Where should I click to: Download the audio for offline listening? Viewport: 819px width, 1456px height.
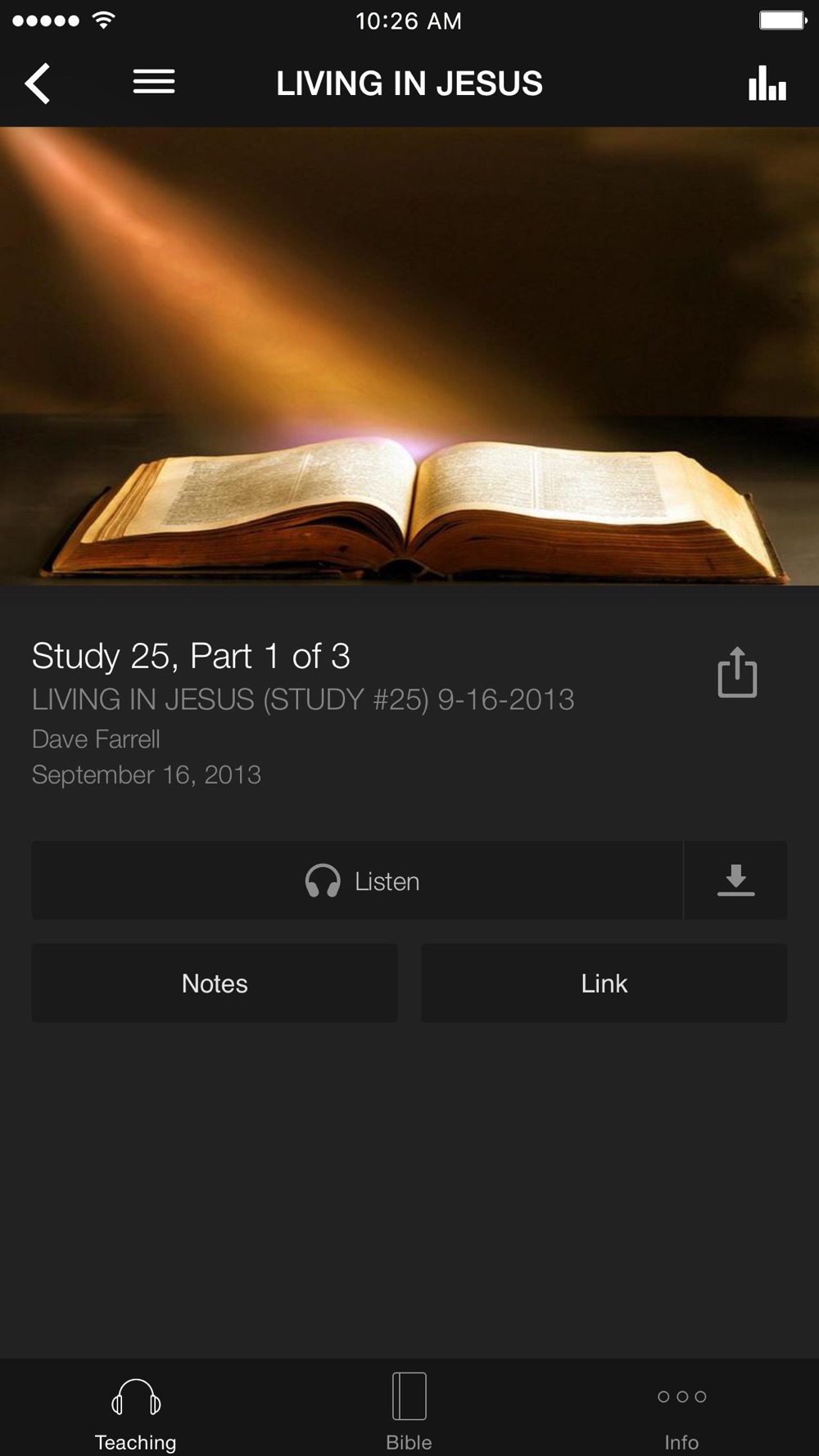[735, 881]
